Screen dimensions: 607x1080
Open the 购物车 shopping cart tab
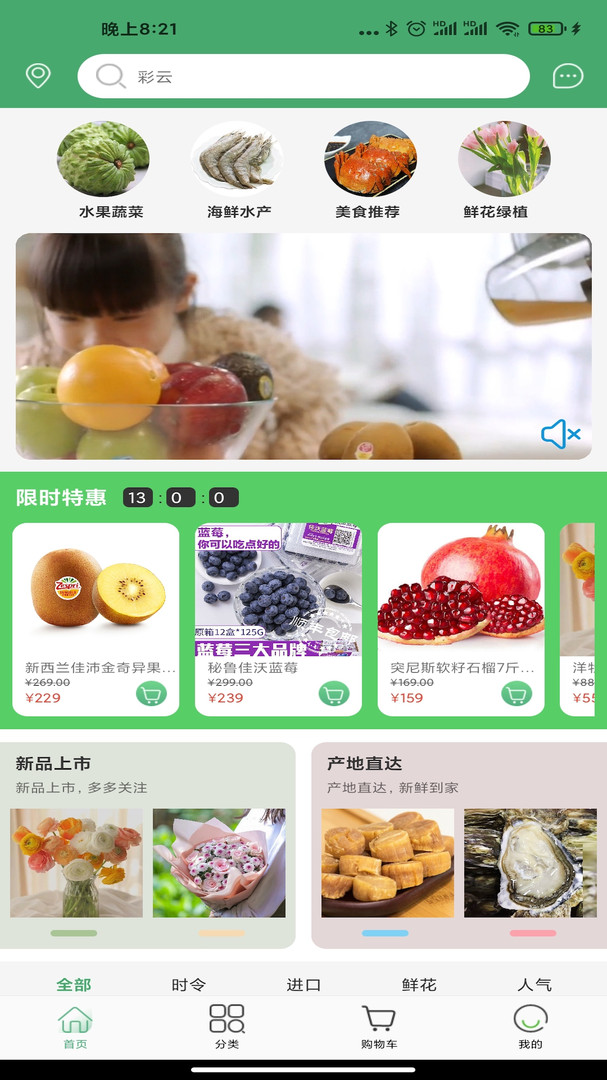(x=379, y=1026)
